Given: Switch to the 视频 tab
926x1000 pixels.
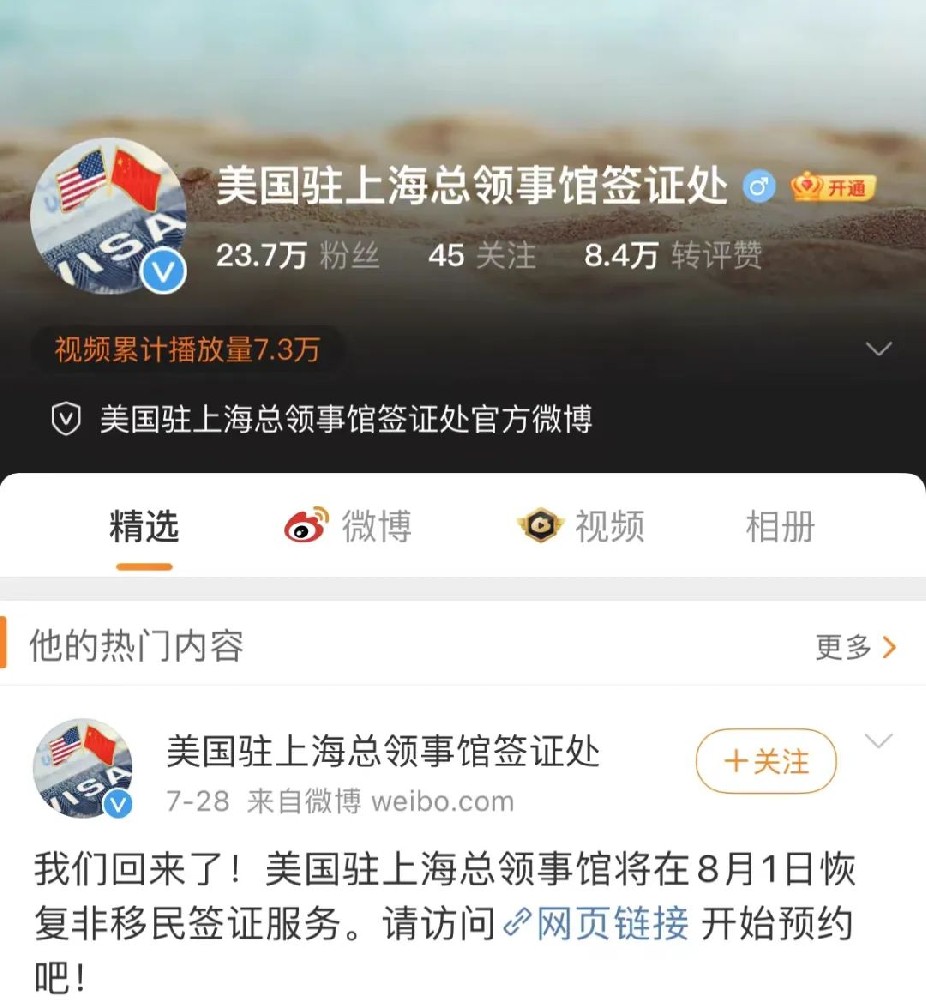Looking at the screenshot, I should pos(582,526).
